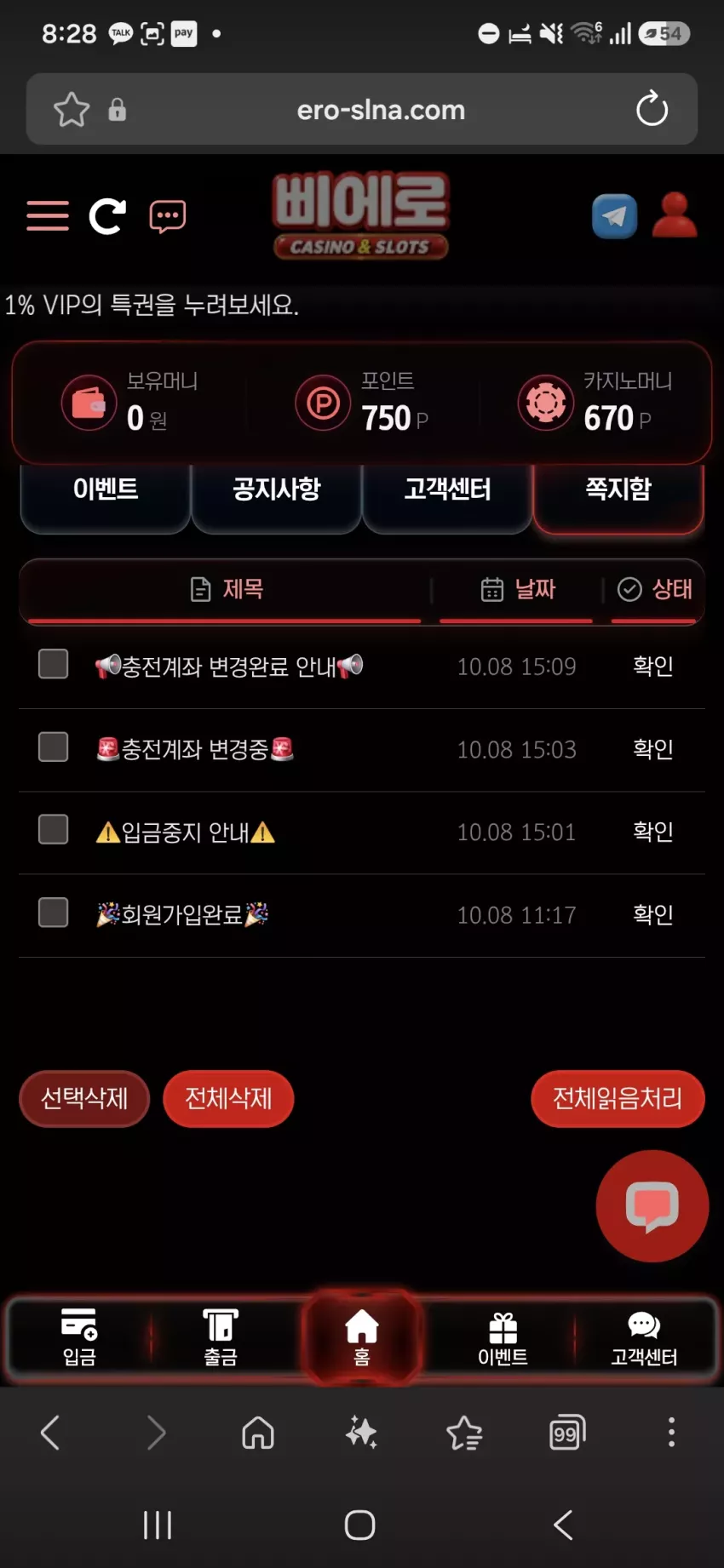Open the browser tabs counter
This screenshot has width=724, height=1568.
click(x=567, y=1433)
